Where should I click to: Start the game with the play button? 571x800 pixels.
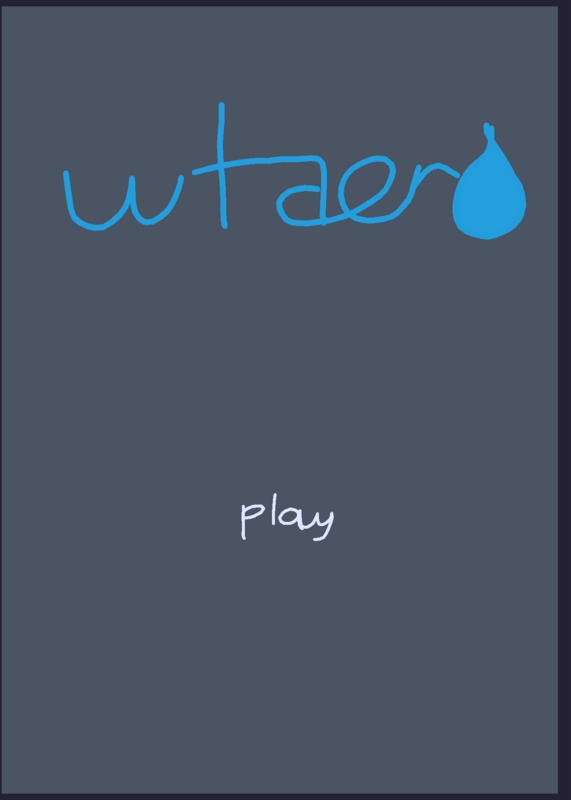coord(287,517)
